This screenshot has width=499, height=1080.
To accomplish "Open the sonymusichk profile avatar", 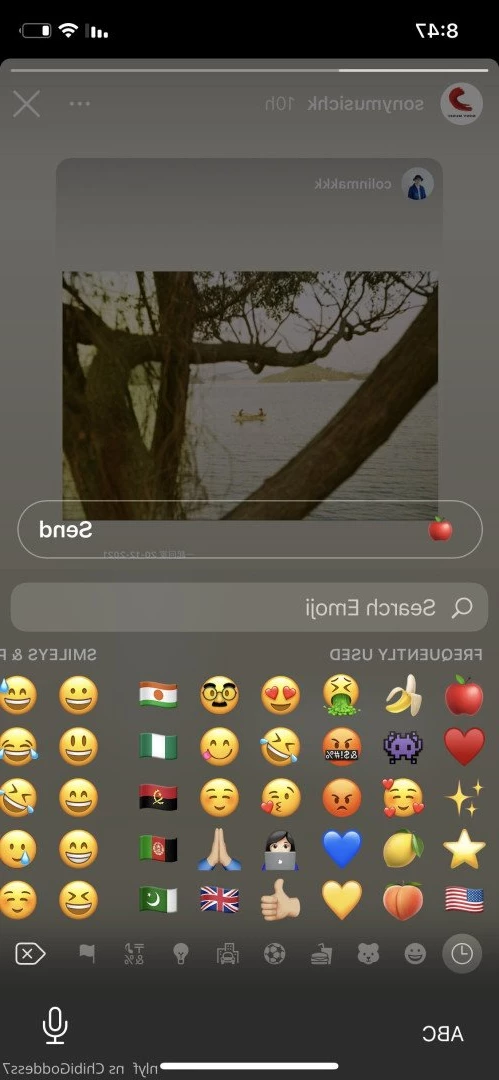I will pos(461,104).
